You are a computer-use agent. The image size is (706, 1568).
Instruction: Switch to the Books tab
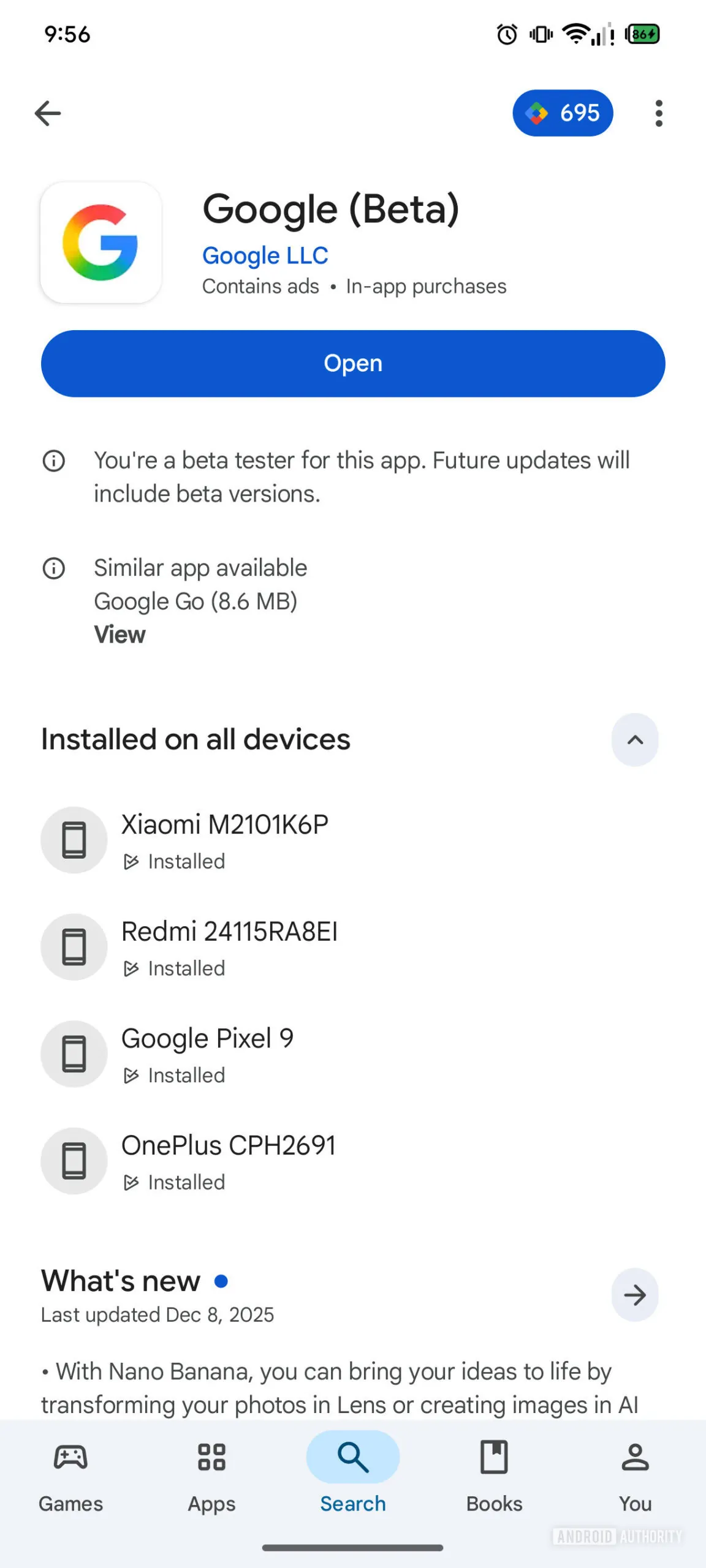pos(494,1476)
